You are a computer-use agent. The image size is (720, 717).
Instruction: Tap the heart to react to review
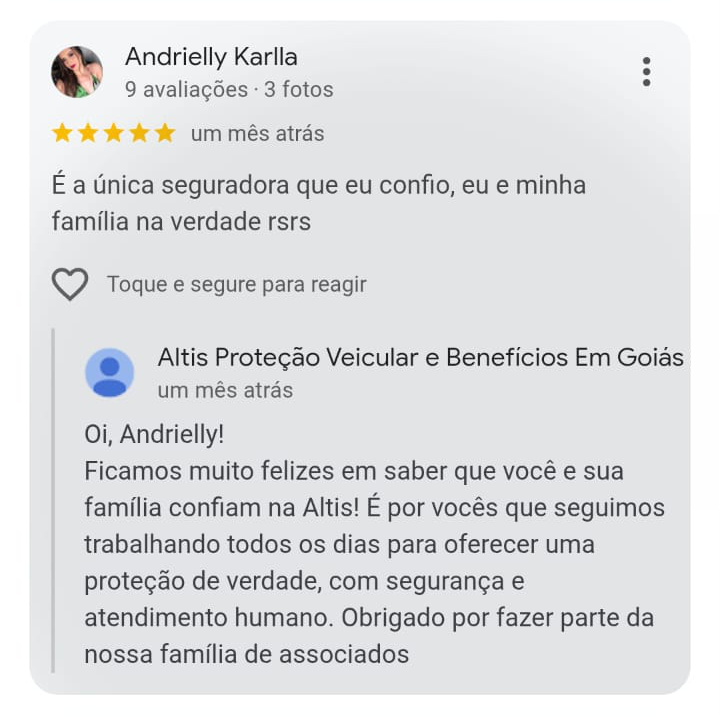pos(70,285)
